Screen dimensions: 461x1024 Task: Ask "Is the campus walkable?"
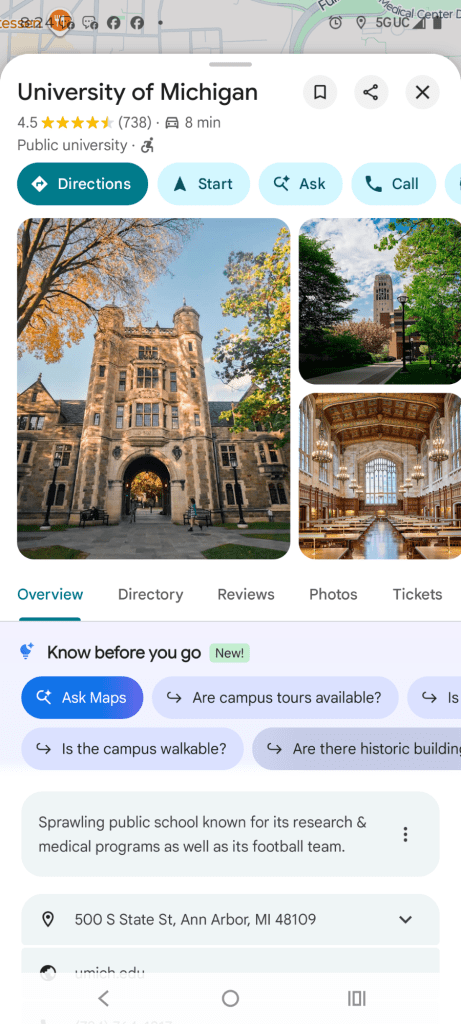(x=133, y=748)
